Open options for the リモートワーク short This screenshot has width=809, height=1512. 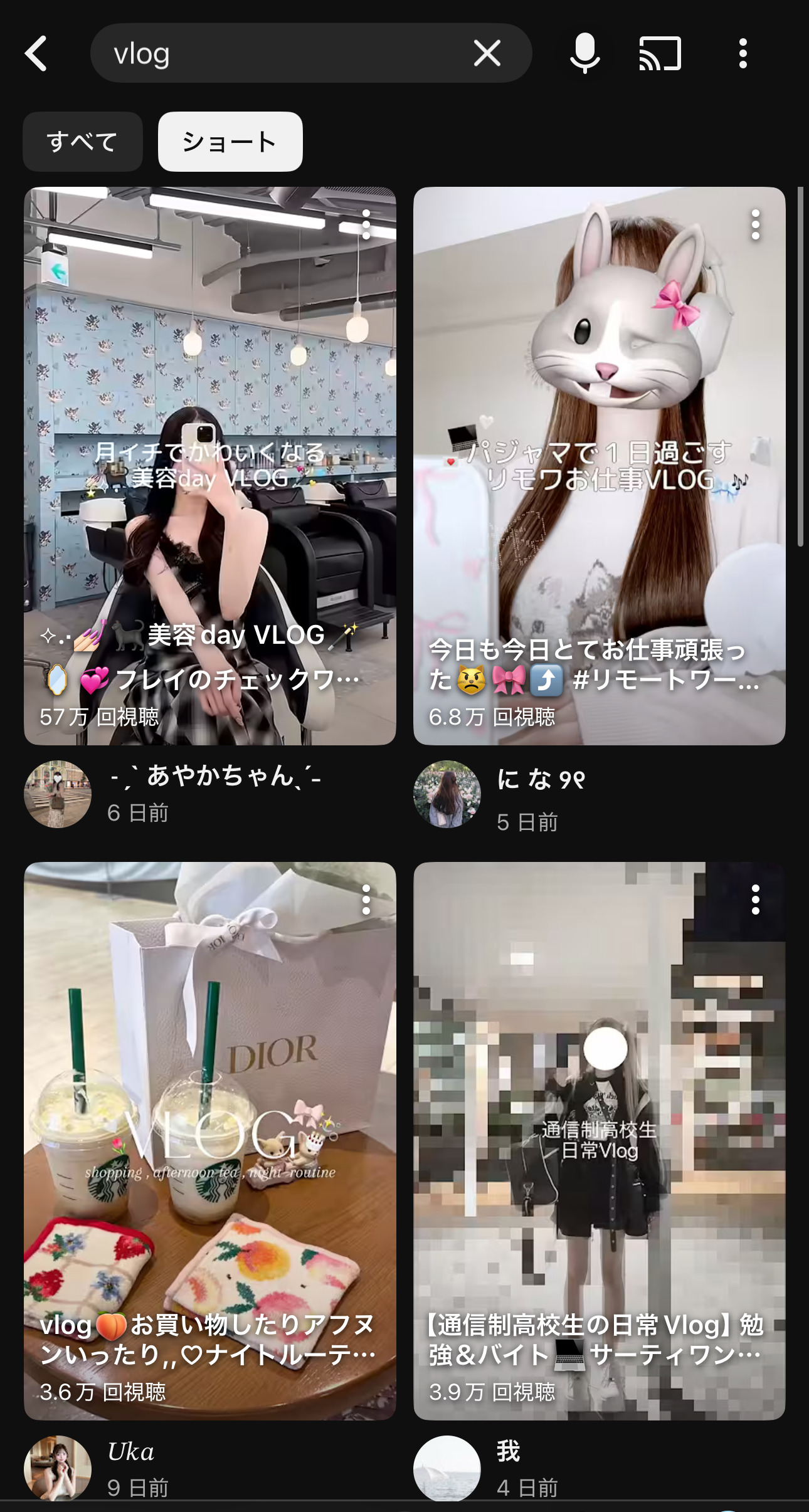756,224
